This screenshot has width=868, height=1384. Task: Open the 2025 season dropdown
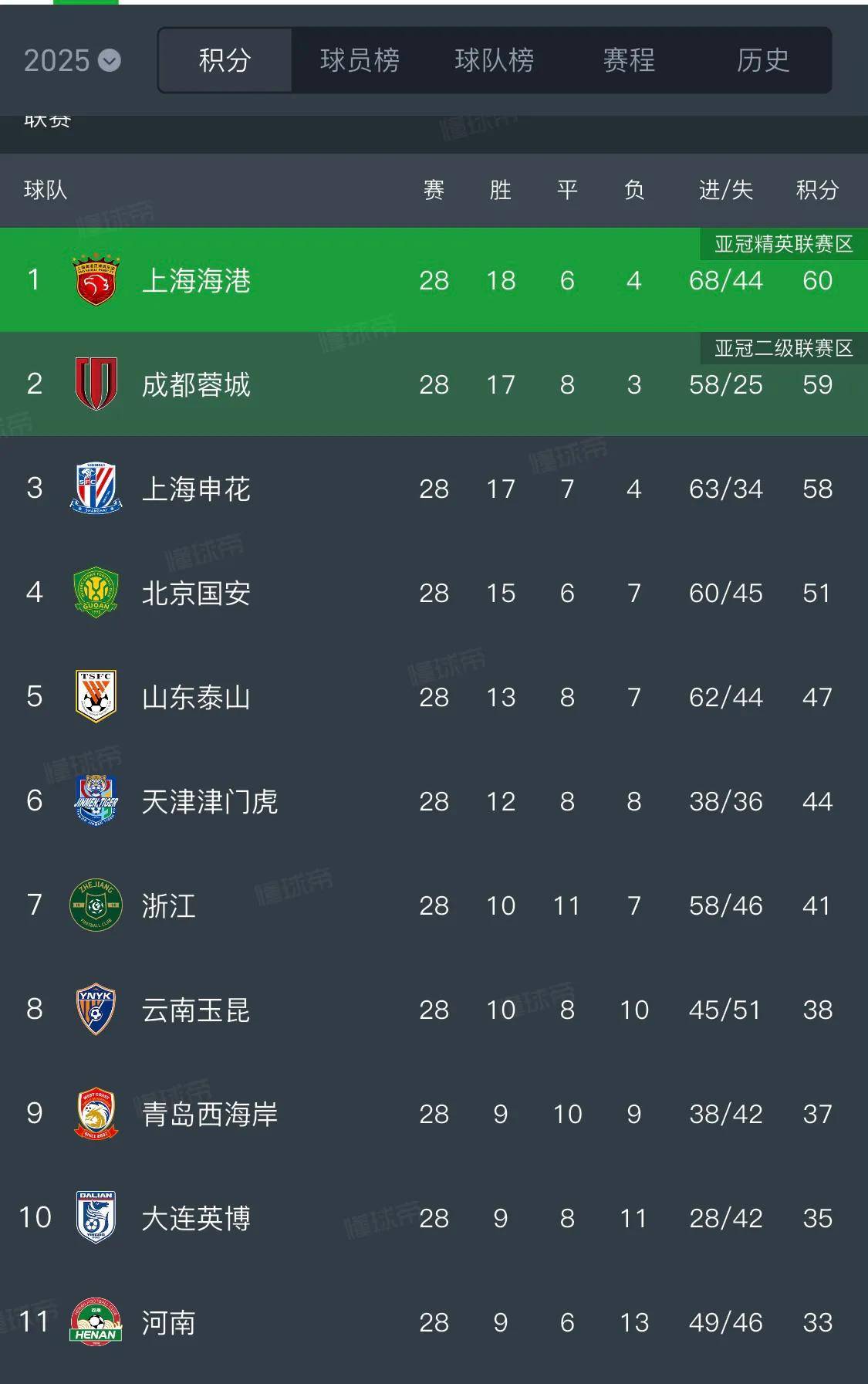coord(72,60)
